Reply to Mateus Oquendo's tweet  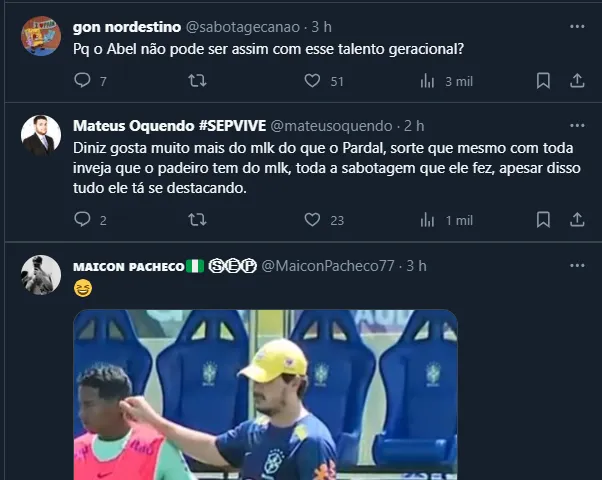83,220
